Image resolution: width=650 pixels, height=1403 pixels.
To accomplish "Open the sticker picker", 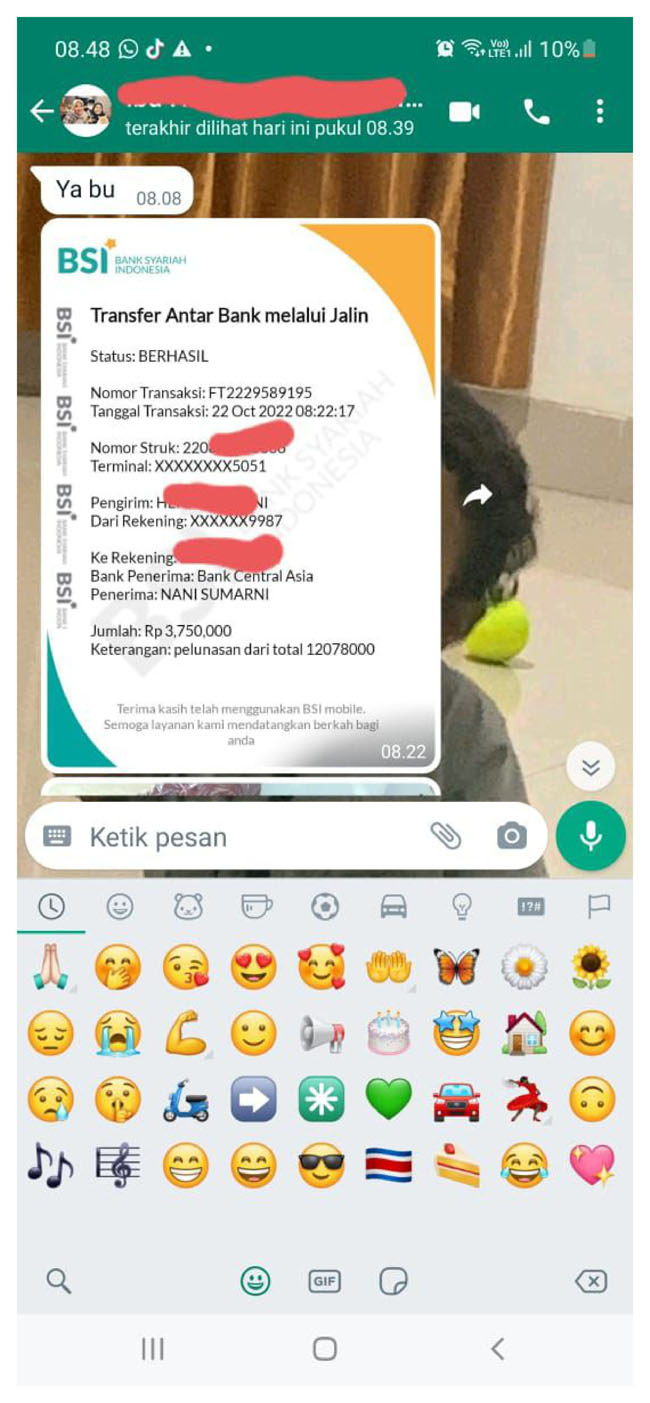I will tap(393, 1281).
